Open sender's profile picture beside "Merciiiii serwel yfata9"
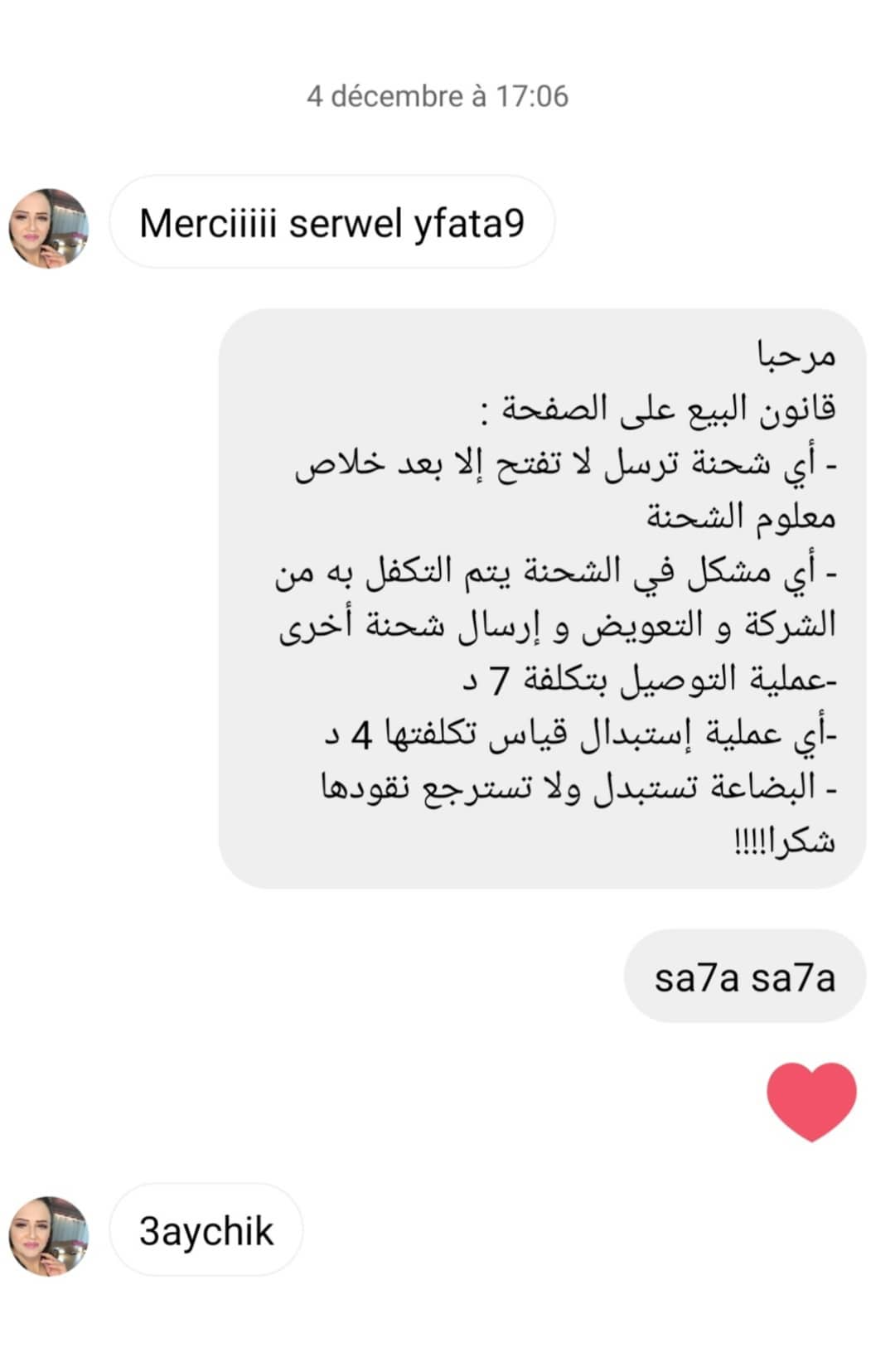The height and width of the screenshot is (1372, 895). [x=49, y=228]
